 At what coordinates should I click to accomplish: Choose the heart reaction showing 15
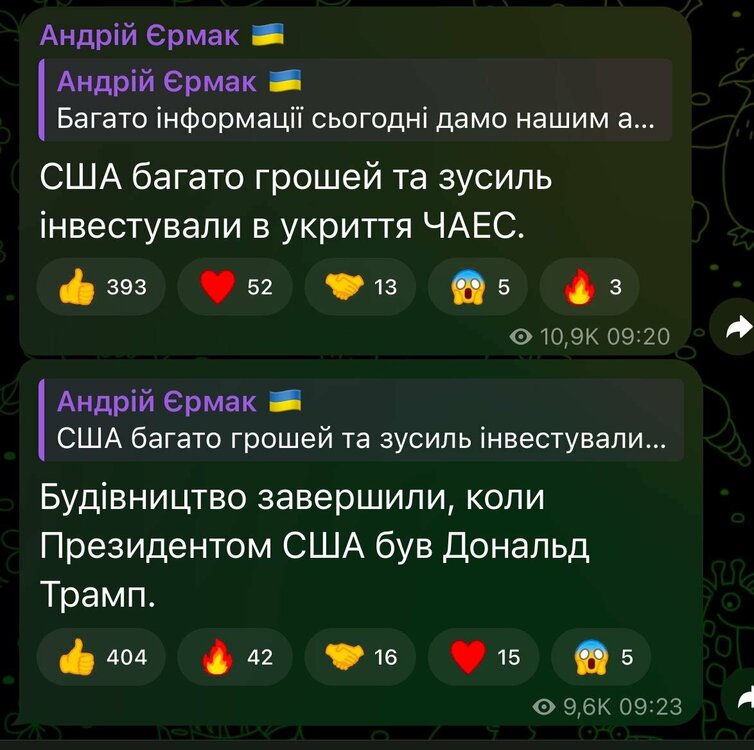pyautogui.click(x=483, y=657)
